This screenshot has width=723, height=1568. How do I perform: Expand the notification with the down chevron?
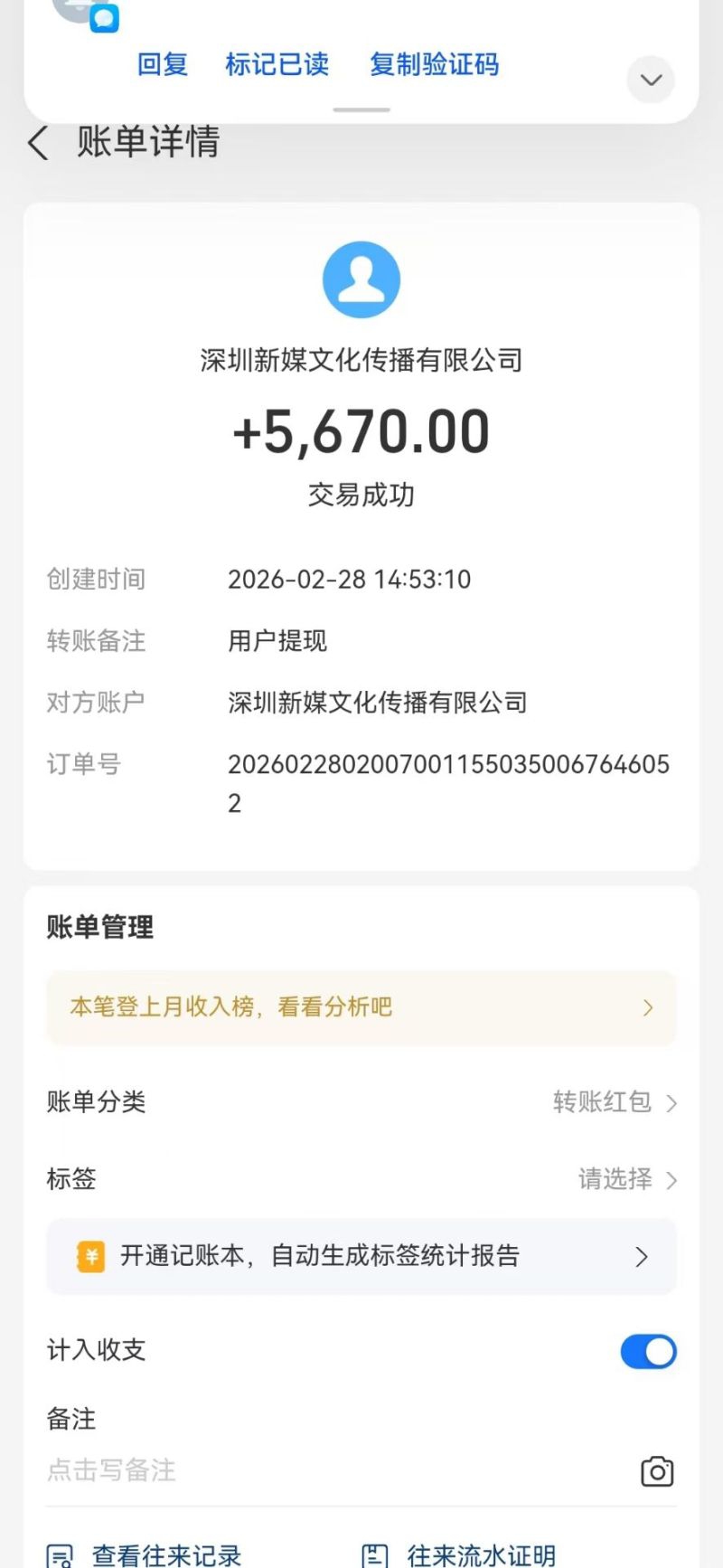[x=651, y=80]
